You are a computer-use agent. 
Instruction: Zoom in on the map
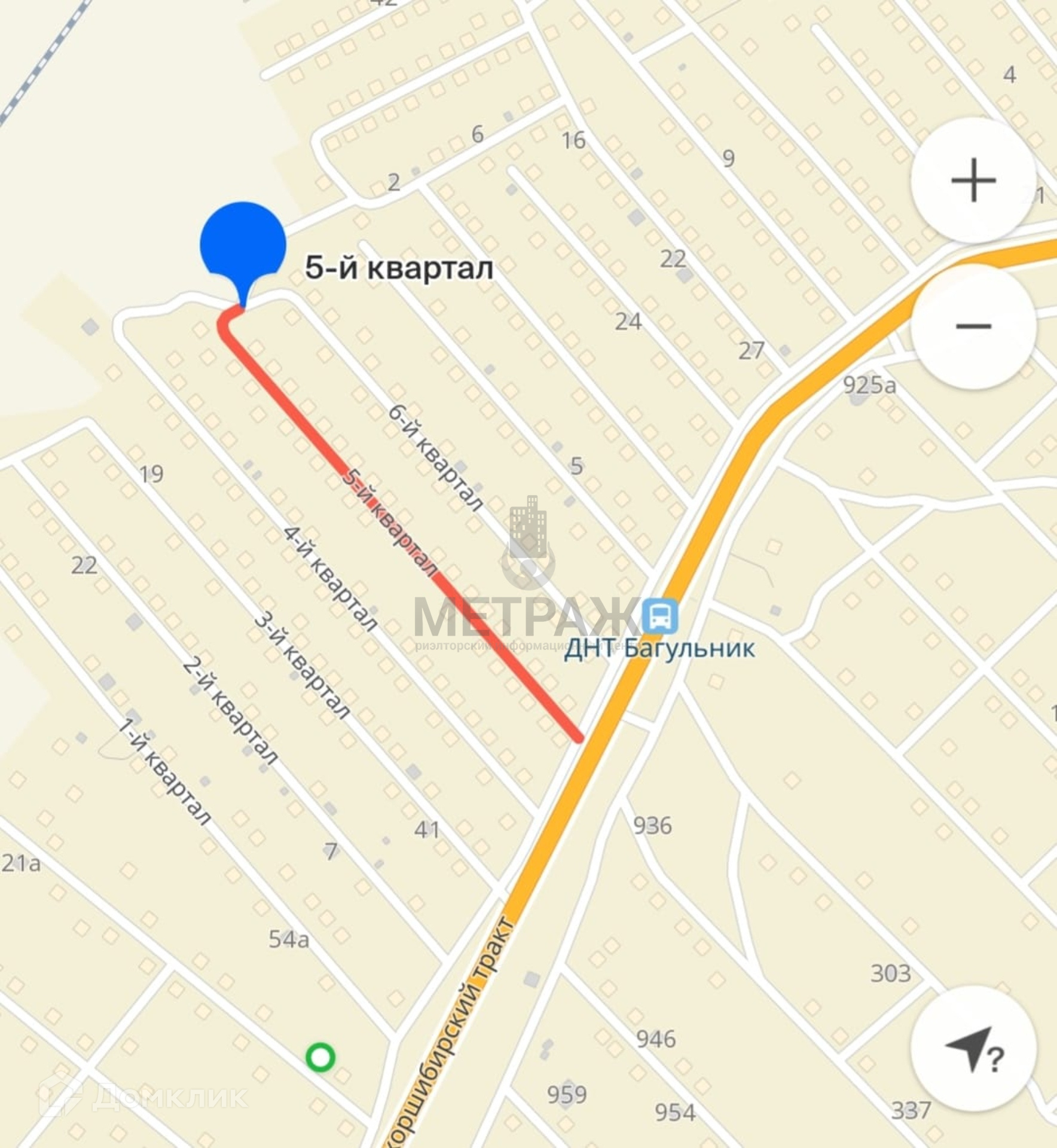click(x=973, y=180)
